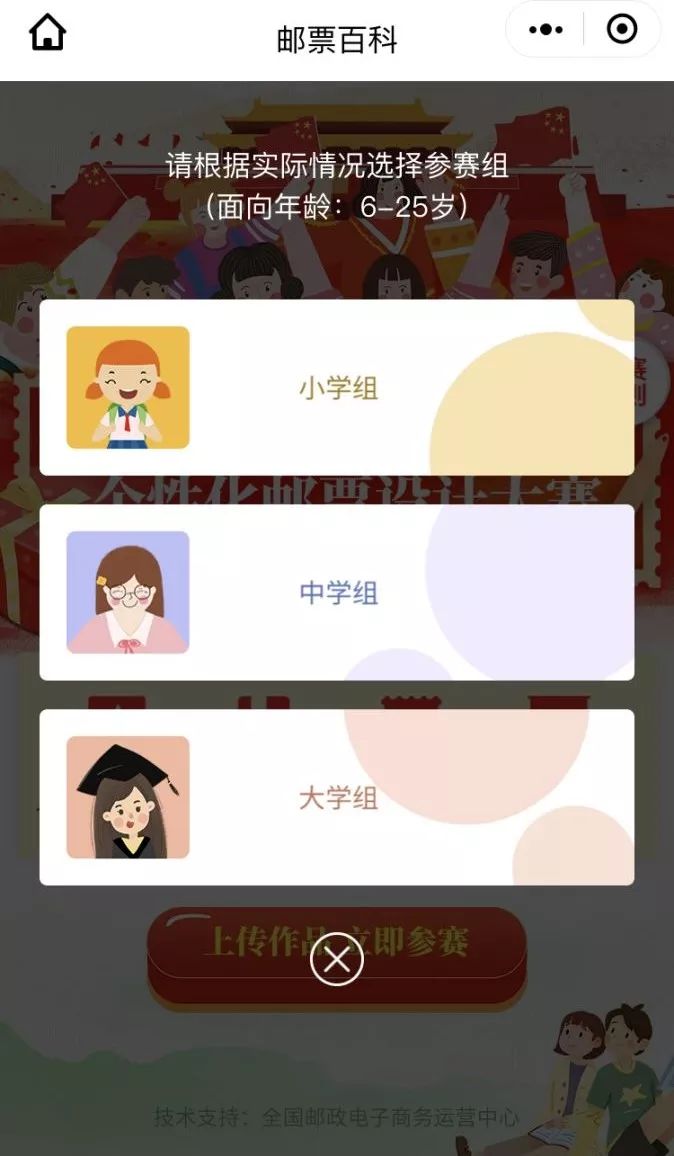Pick the 大学组 entry group
Image resolution: width=674 pixels, height=1156 pixels.
click(x=337, y=798)
